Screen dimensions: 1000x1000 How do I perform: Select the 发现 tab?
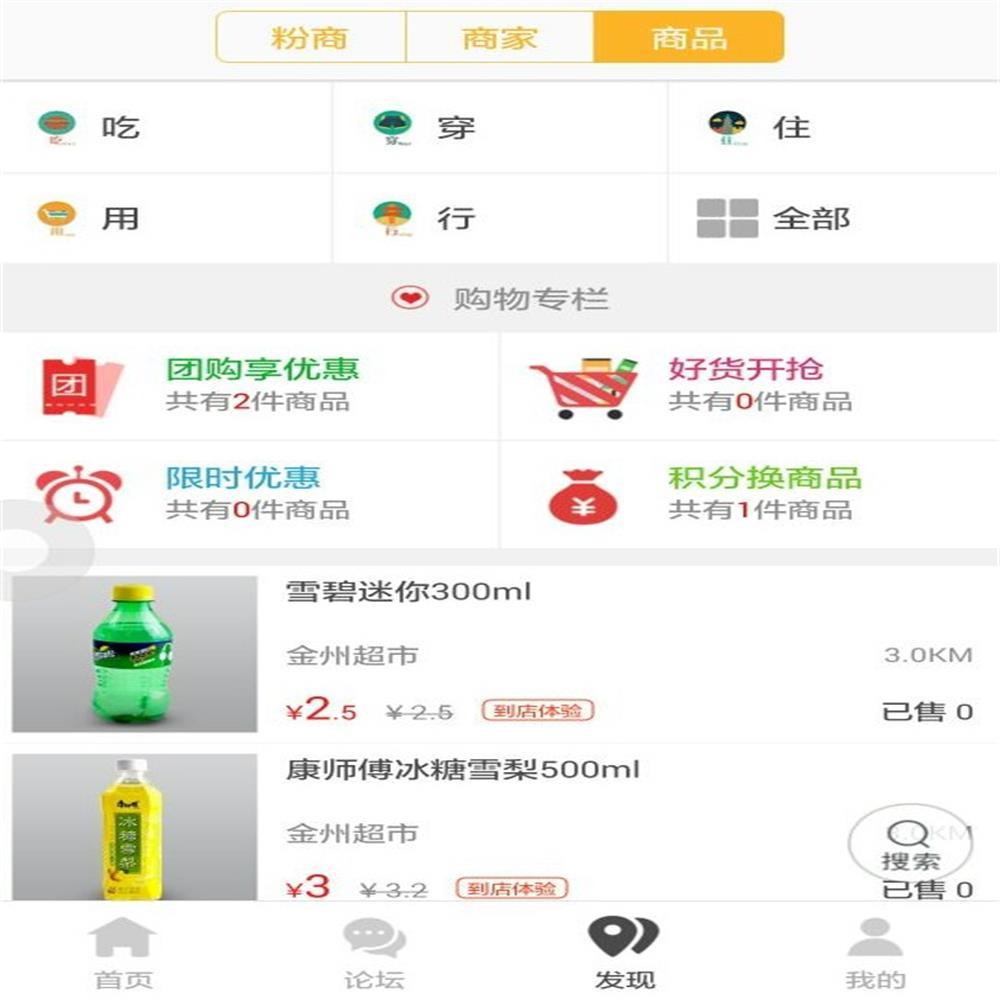point(624,953)
